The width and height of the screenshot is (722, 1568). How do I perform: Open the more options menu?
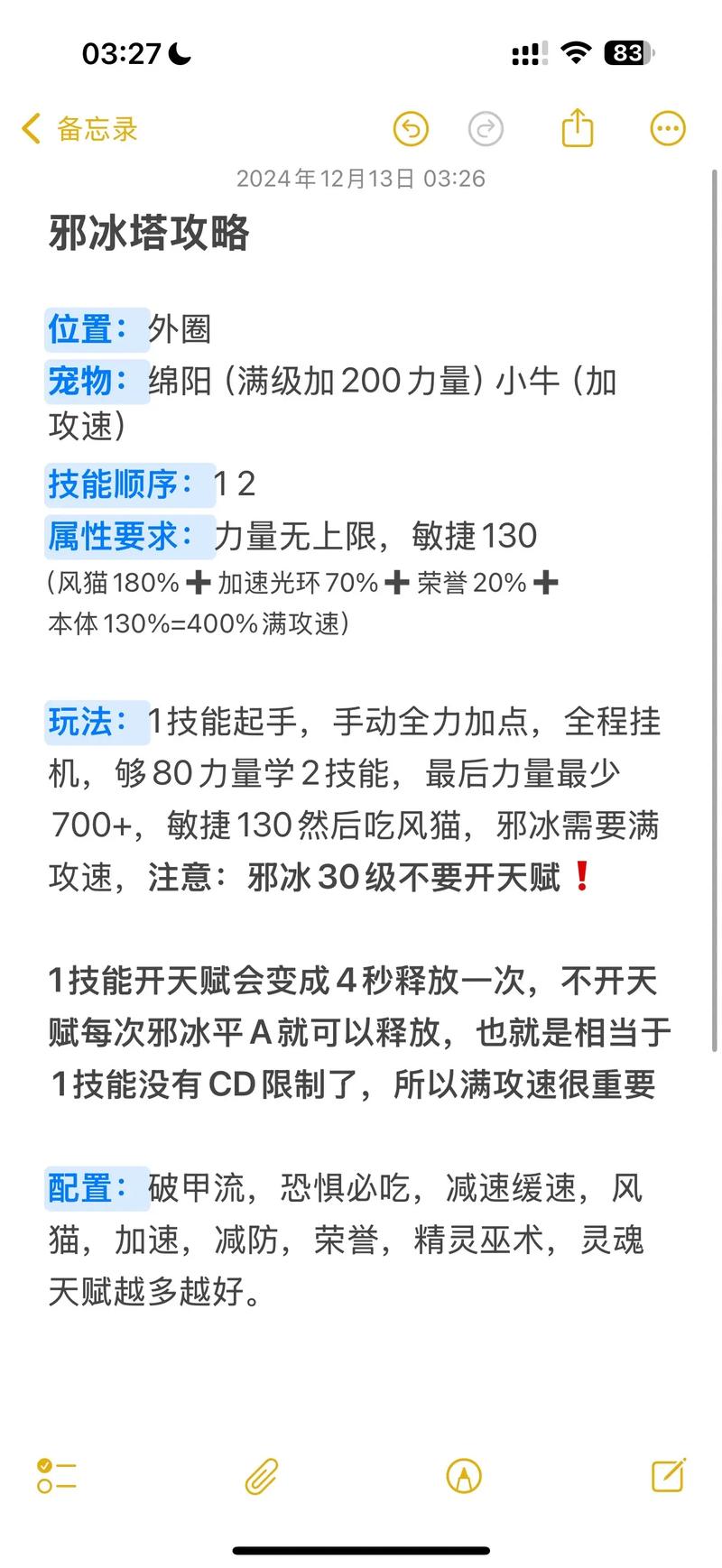[668, 129]
